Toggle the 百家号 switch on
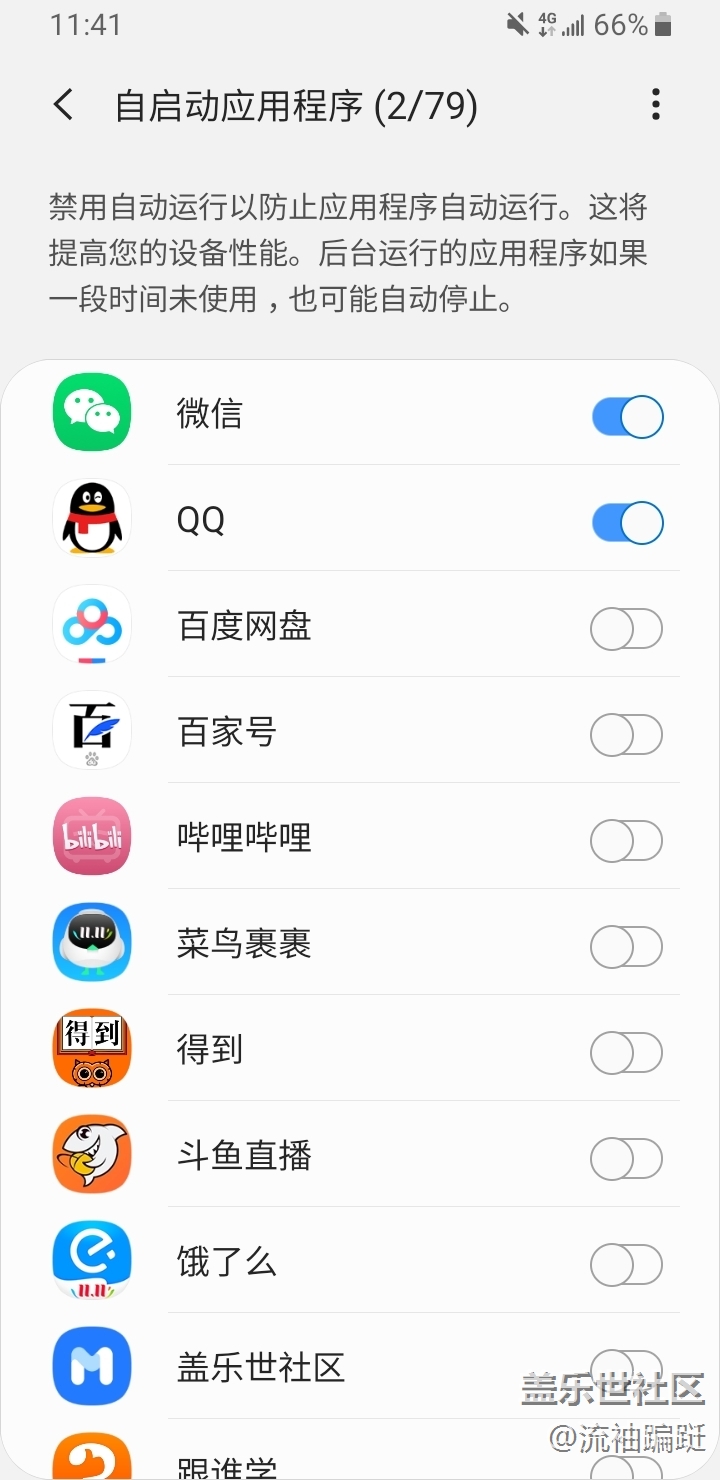720x1480 pixels. click(627, 735)
